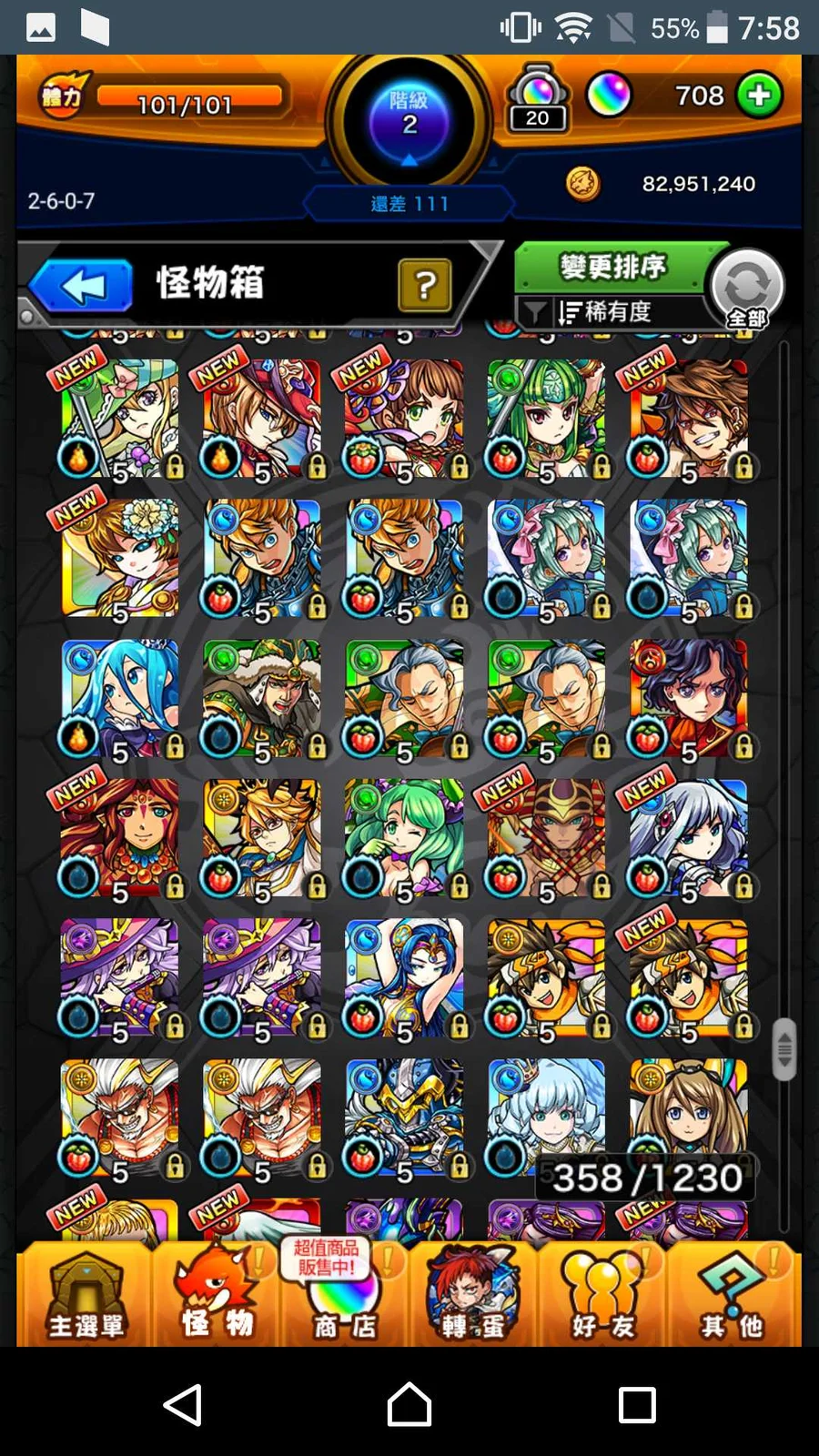Tap the monster list scrollbar handle
Image resolution: width=819 pixels, height=1456 pixels.
(x=784, y=1049)
